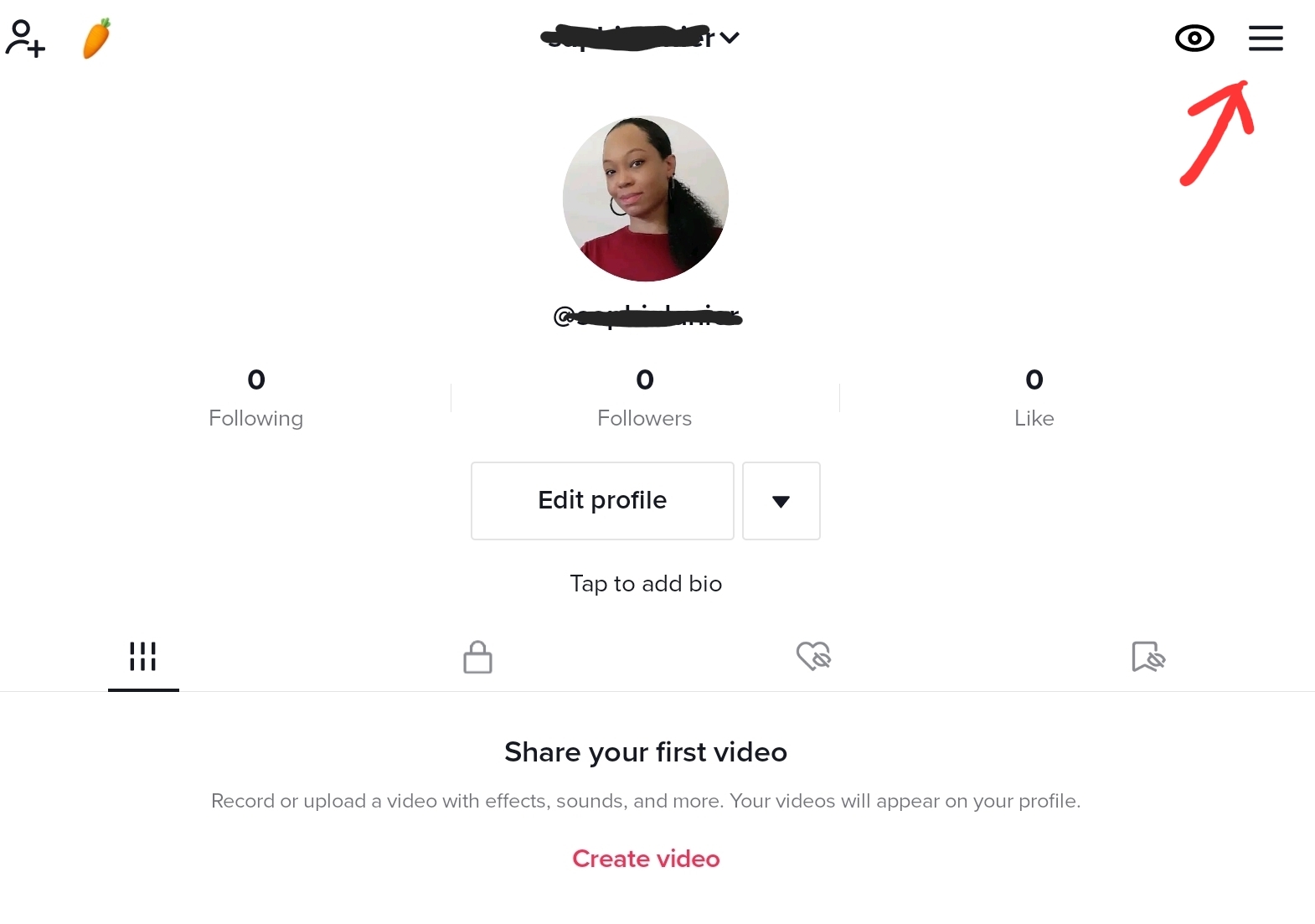Image resolution: width=1315 pixels, height=924 pixels.
Task: View the Followers list
Action: point(644,397)
